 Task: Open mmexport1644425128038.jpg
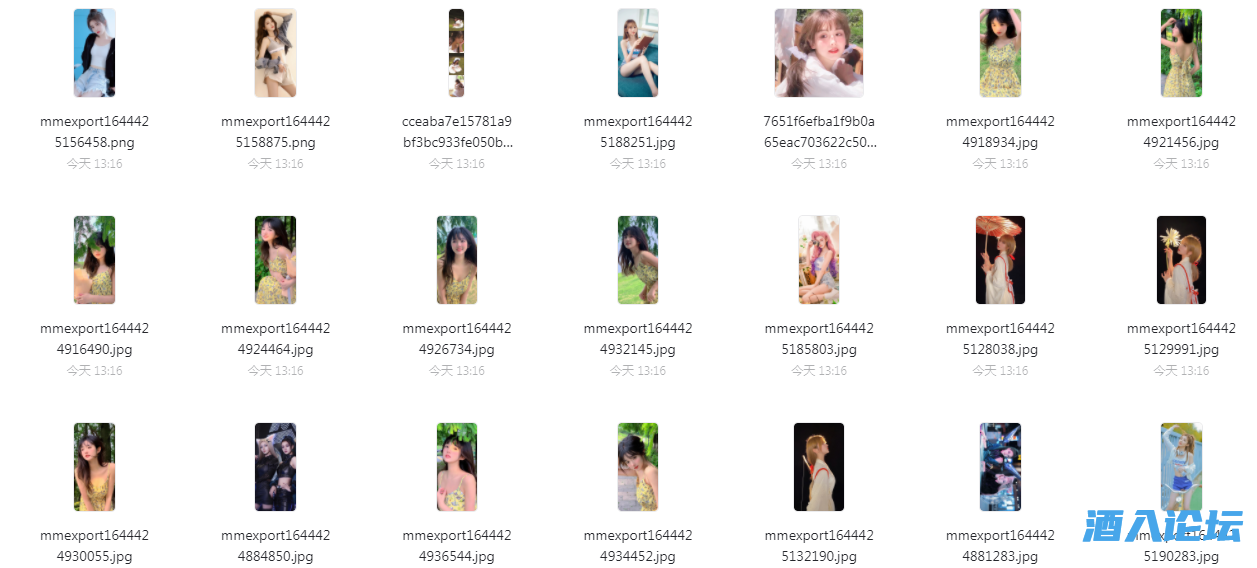tap(1000, 260)
